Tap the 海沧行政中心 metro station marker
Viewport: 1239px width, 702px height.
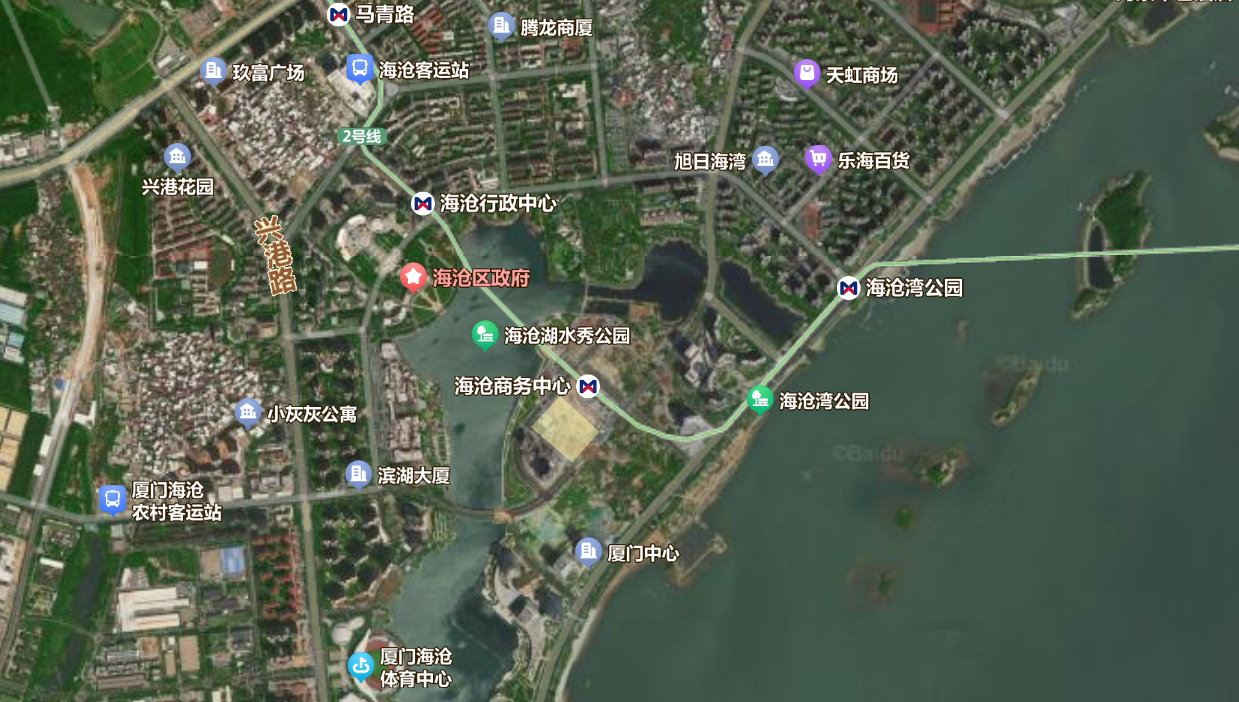[423, 204]
